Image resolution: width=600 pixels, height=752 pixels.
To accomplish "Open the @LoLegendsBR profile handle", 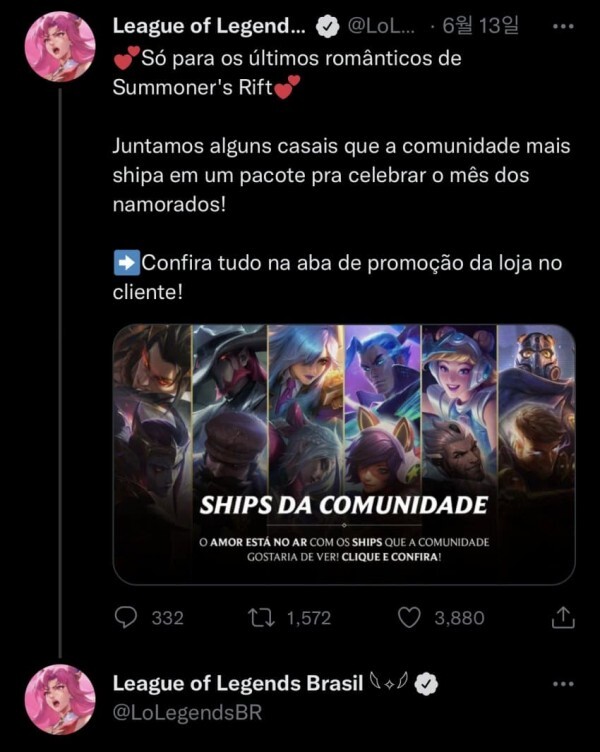I will click(x=187, y=711).
